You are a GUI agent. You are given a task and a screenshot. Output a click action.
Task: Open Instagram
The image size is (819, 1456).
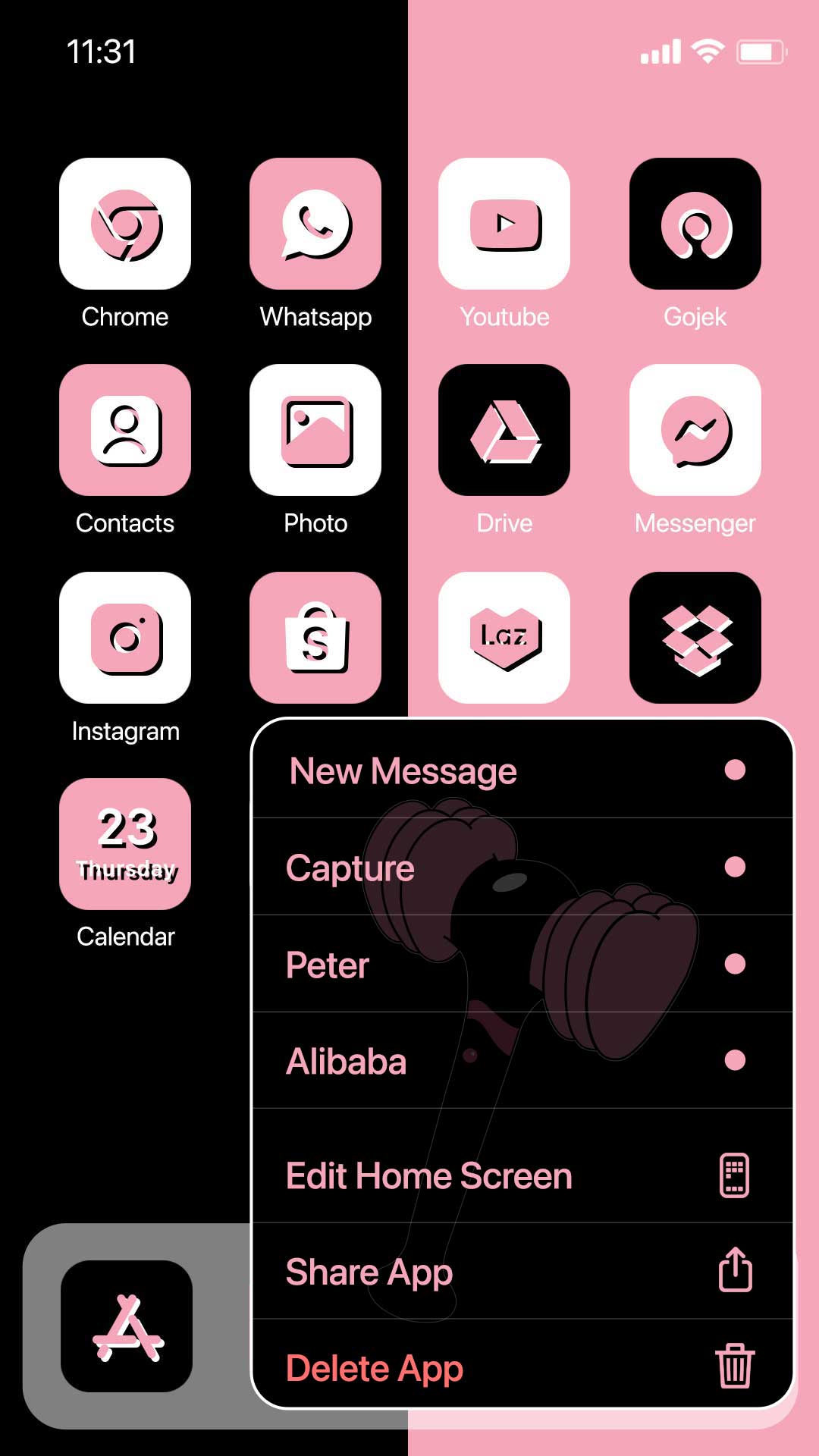point(126,639)
